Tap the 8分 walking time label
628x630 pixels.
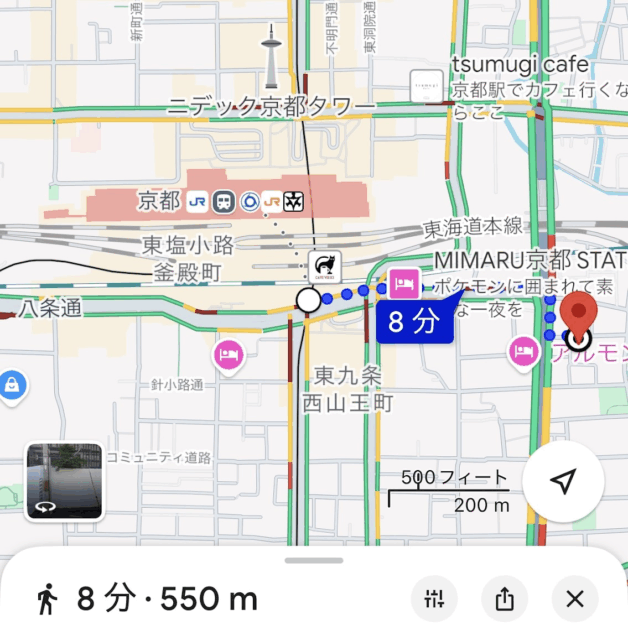tap(414, 322)
